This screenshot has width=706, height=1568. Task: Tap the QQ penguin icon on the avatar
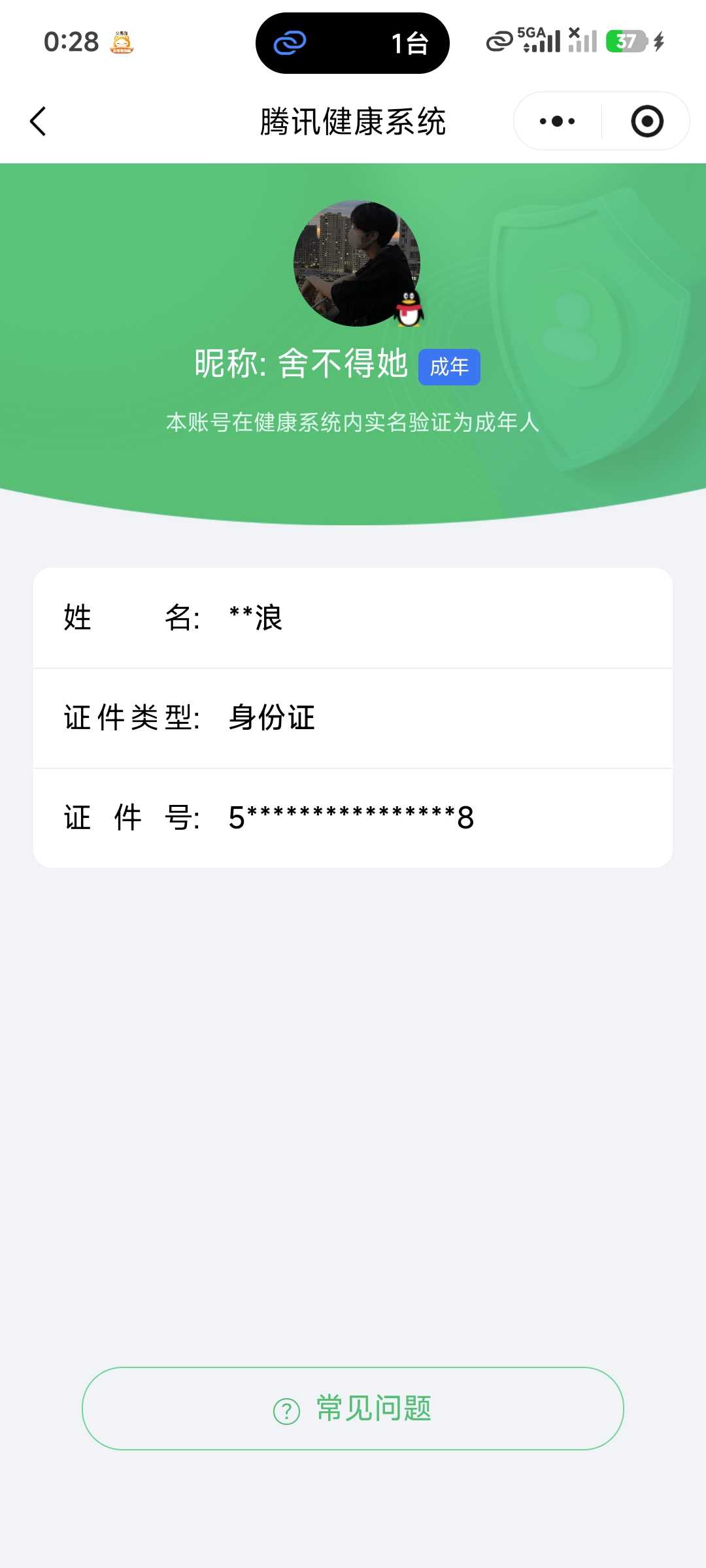click(x=410, y=309)
